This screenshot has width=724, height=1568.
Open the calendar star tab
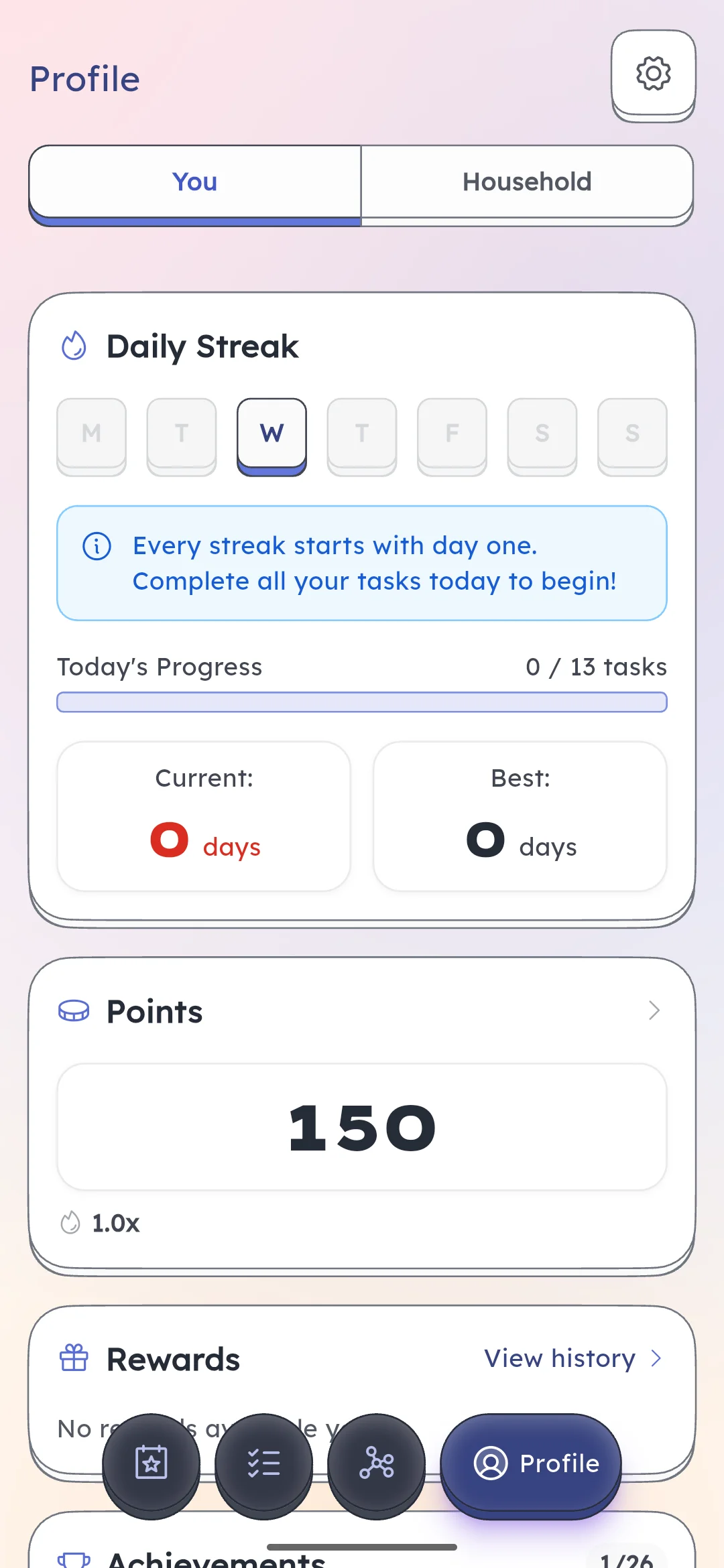click(152, 1463)
